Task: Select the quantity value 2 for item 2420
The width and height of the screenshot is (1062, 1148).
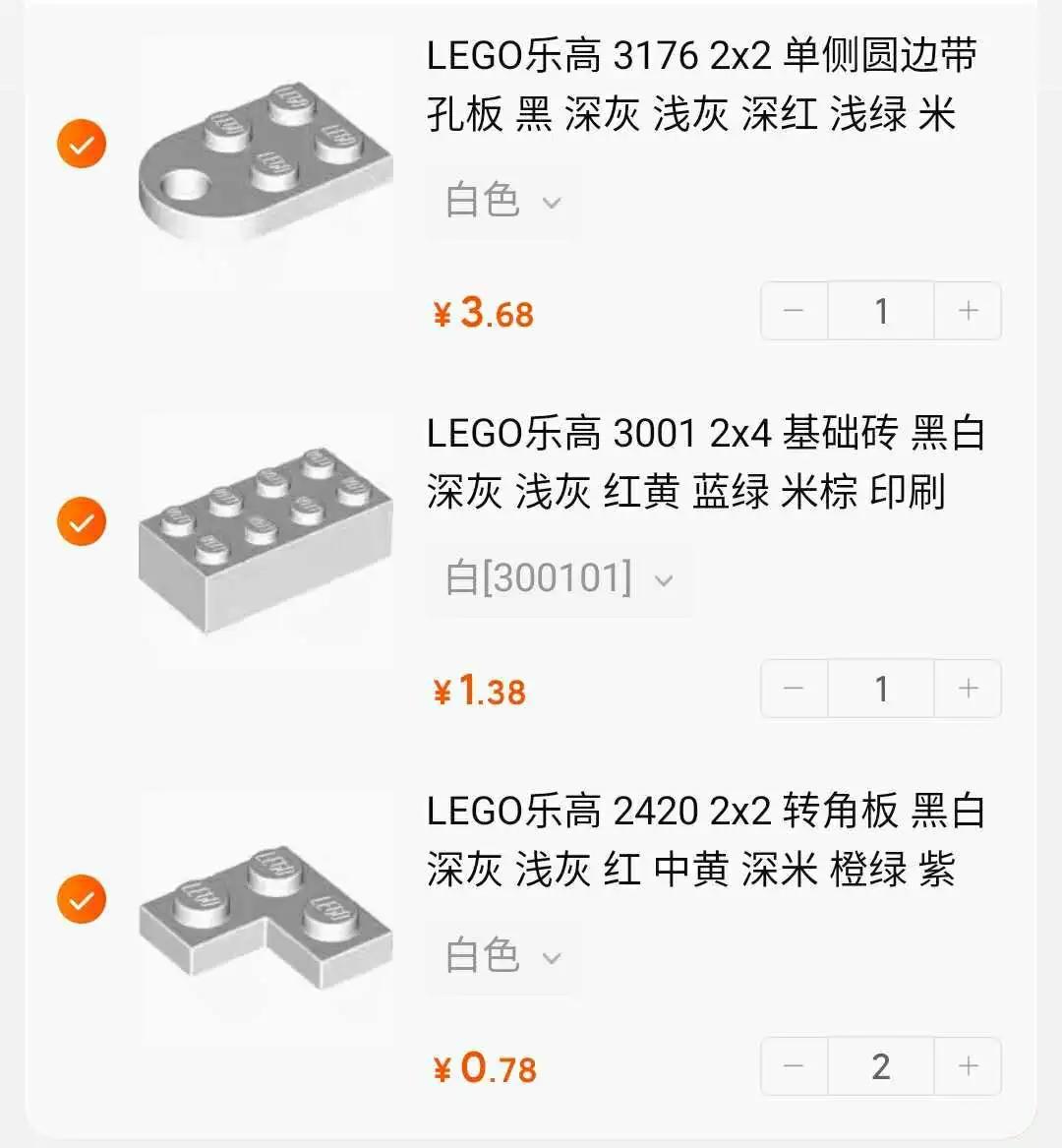Action: point(880,1066)
